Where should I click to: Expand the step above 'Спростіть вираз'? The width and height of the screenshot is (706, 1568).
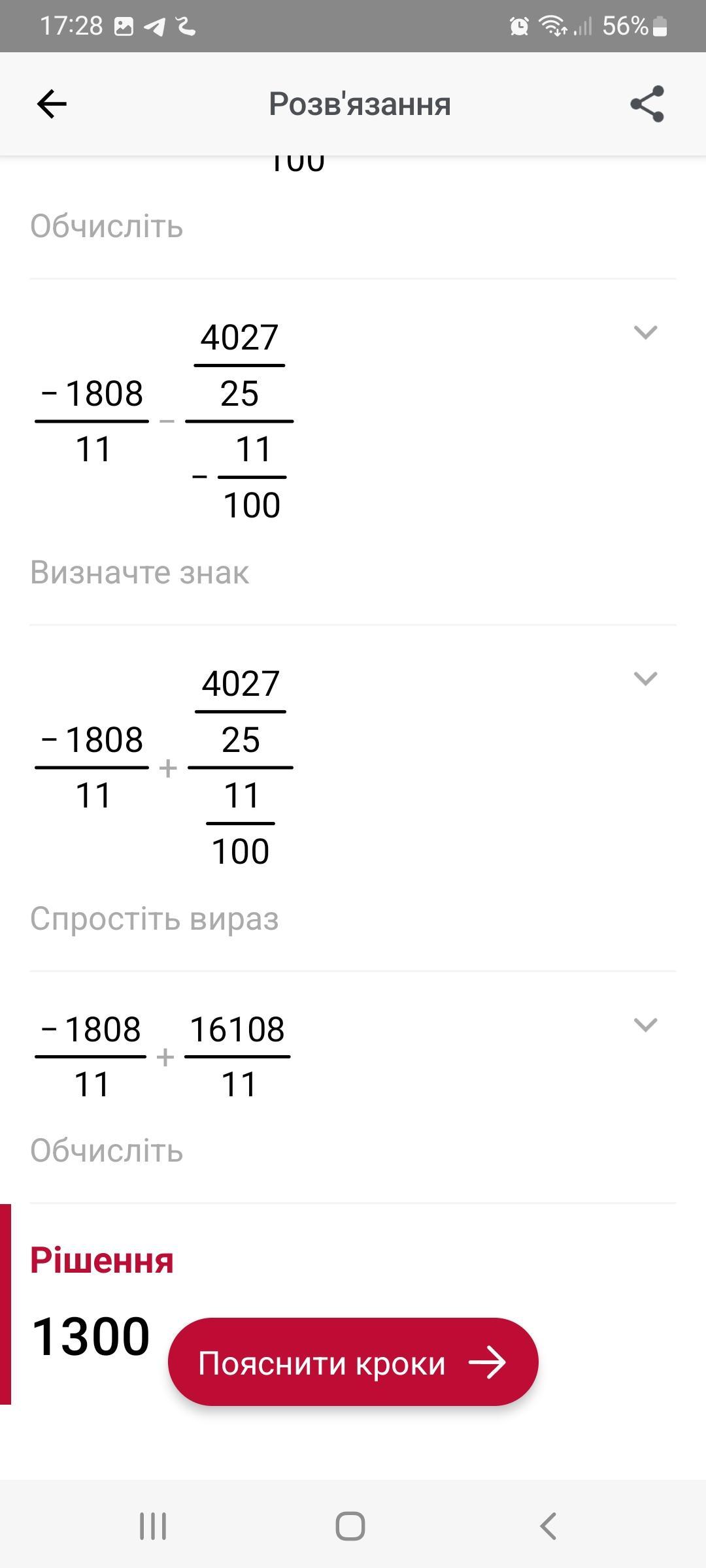pyautogui.click(x=645, y=679)
